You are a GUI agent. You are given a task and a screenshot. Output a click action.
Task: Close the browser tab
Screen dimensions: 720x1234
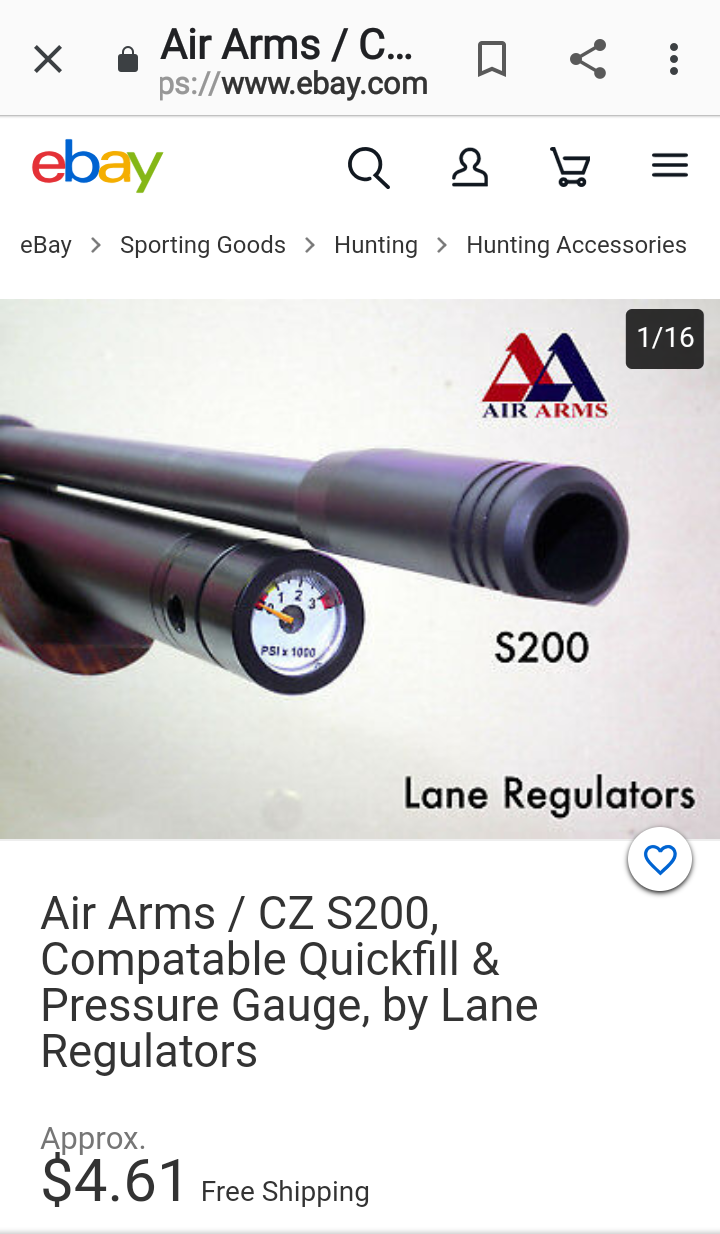click(x=47, y=60)
